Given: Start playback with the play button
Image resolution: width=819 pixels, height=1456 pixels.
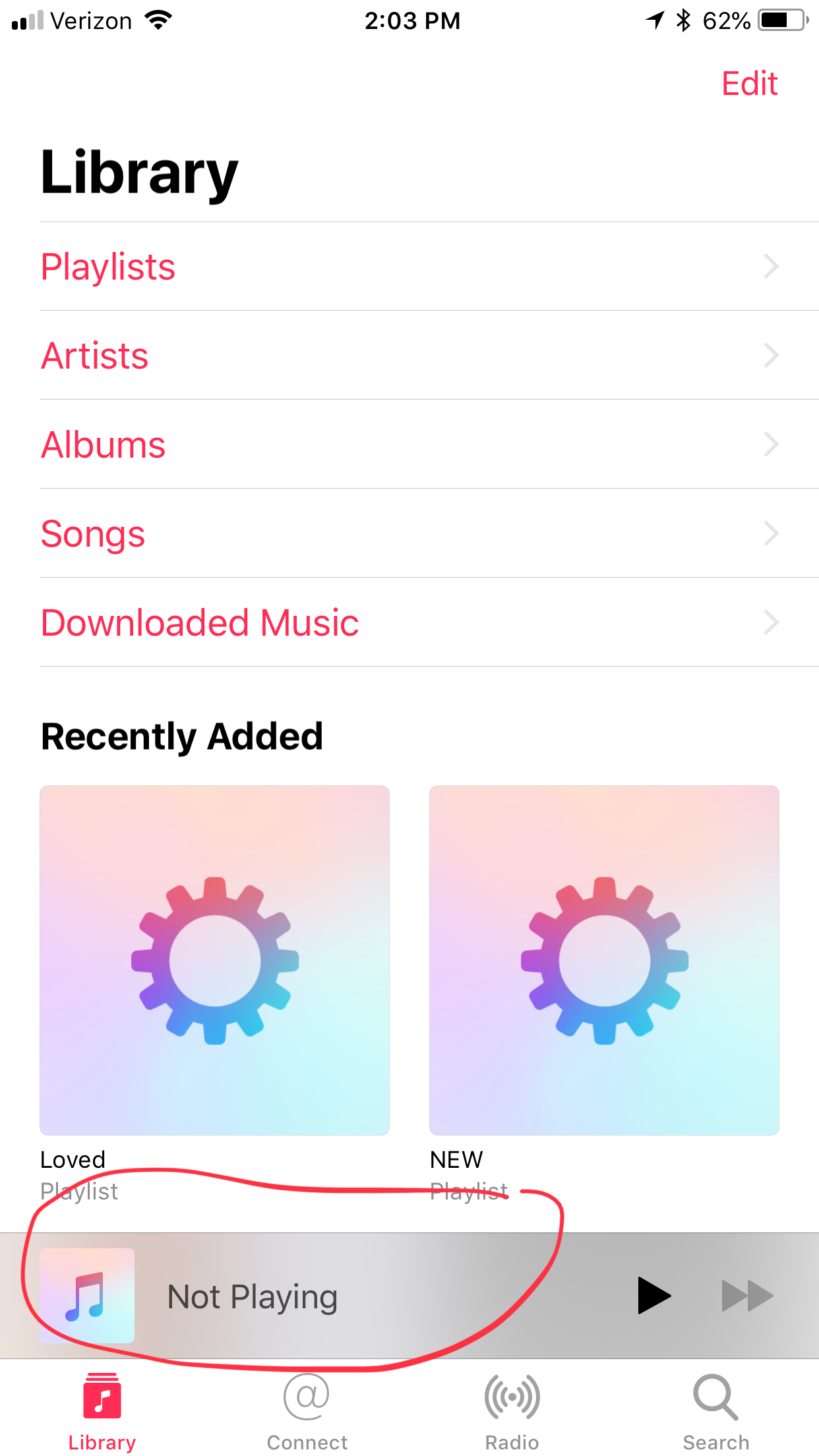Looking at the screenshot, I should (653, 1296).
